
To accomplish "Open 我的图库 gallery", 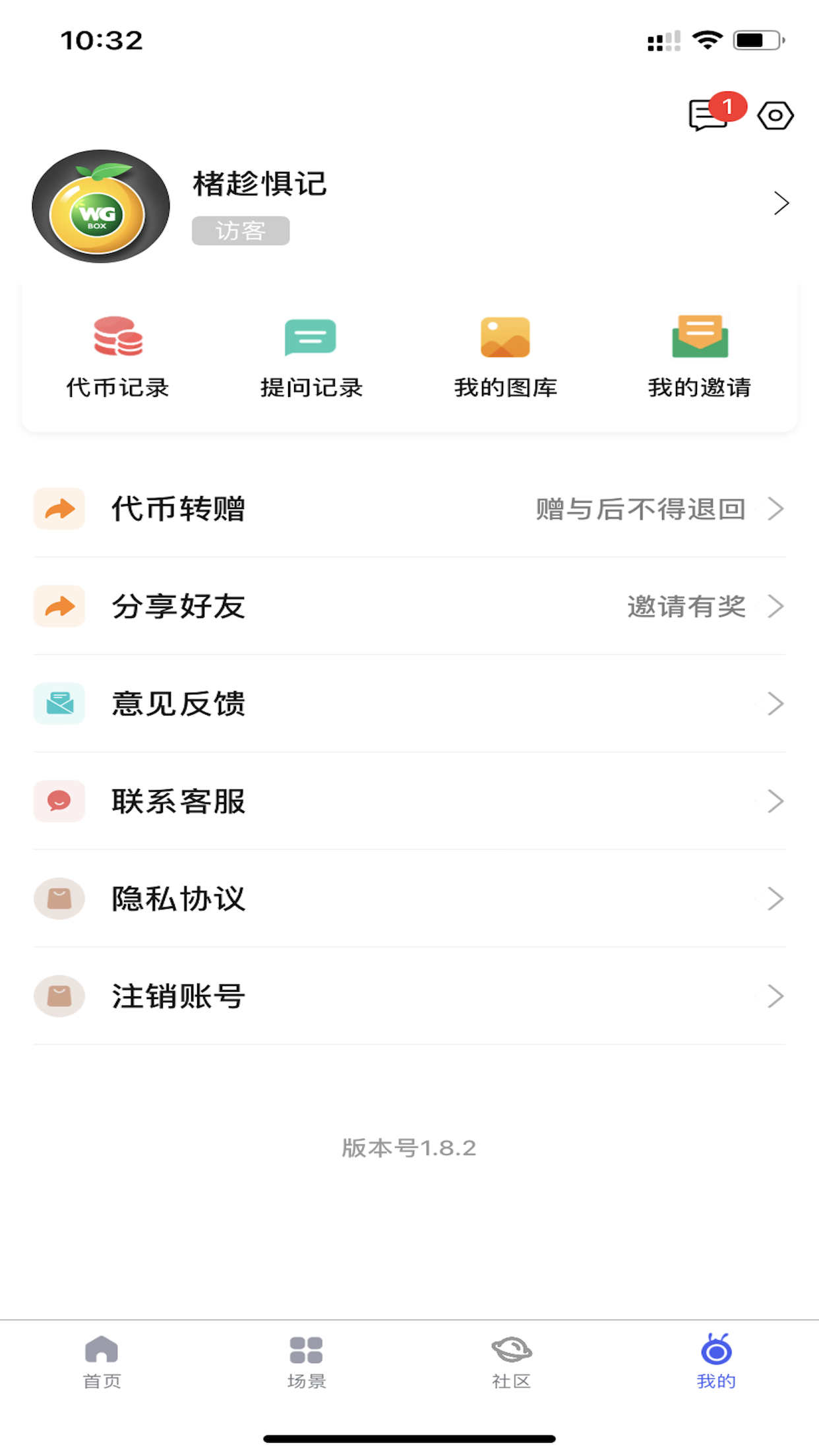I will coord(505,357).
